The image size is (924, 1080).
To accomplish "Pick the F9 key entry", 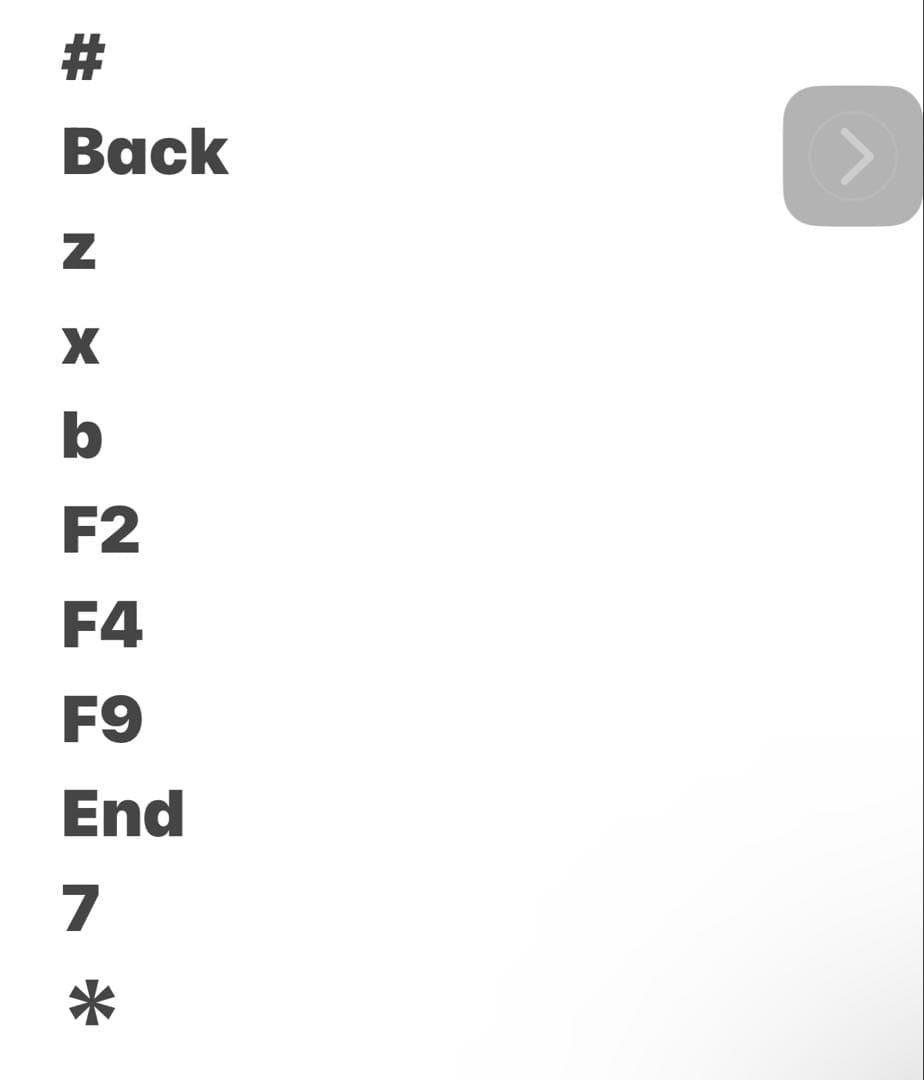I will pos(102,719).
